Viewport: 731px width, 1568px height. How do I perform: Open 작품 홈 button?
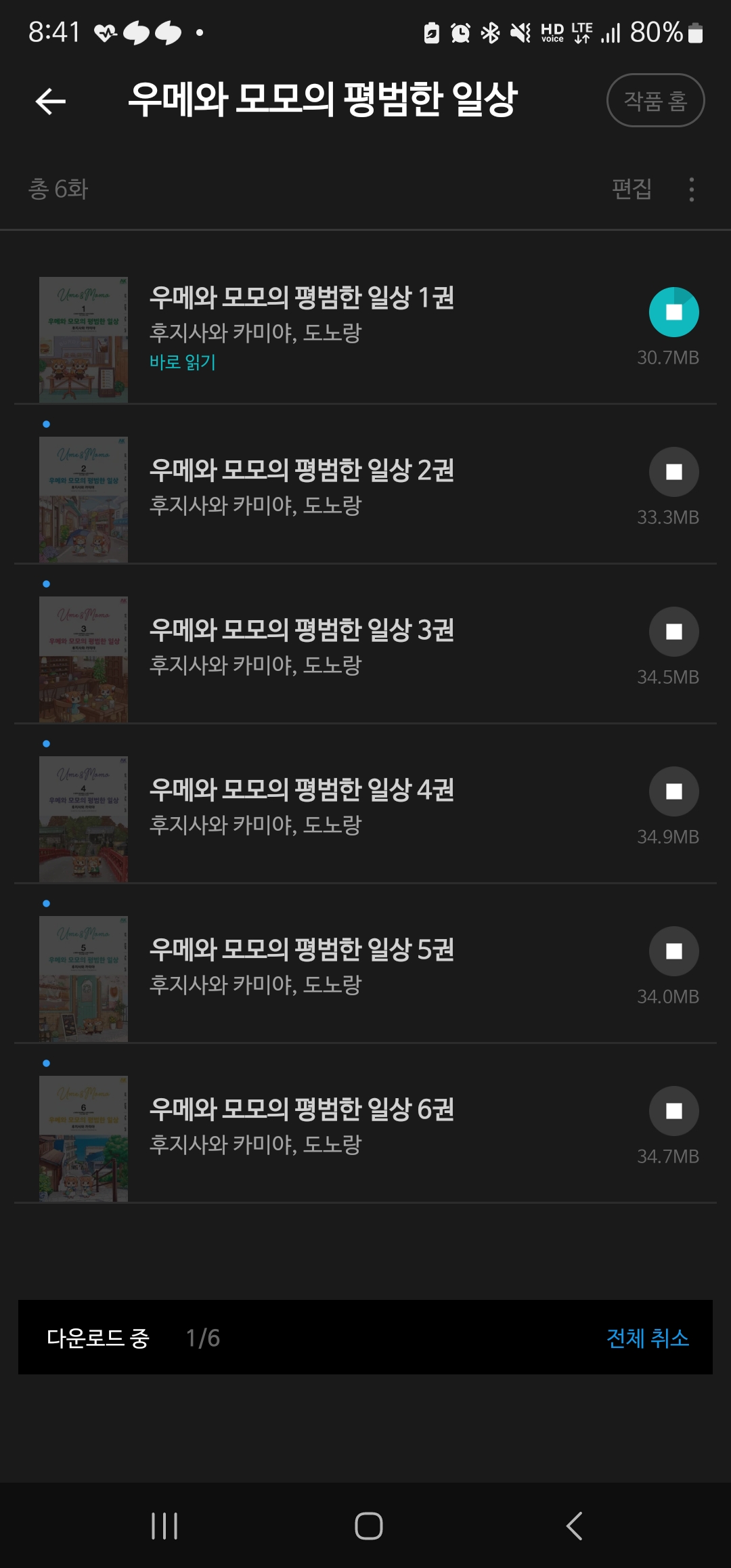tap(655, 101)
